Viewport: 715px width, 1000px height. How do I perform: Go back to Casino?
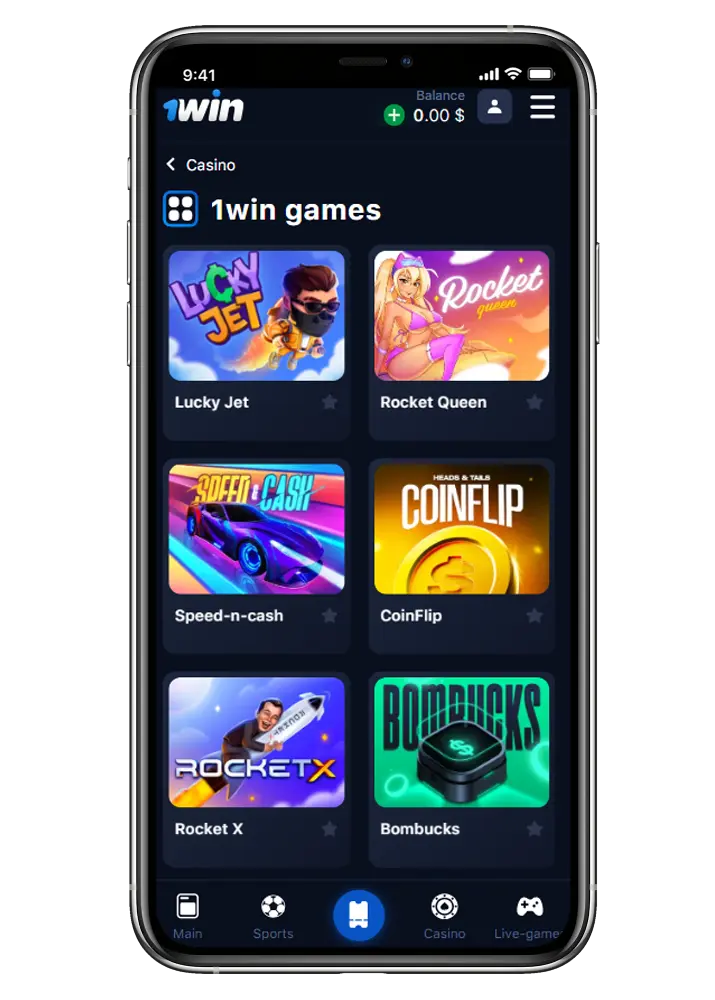(201, 165)
